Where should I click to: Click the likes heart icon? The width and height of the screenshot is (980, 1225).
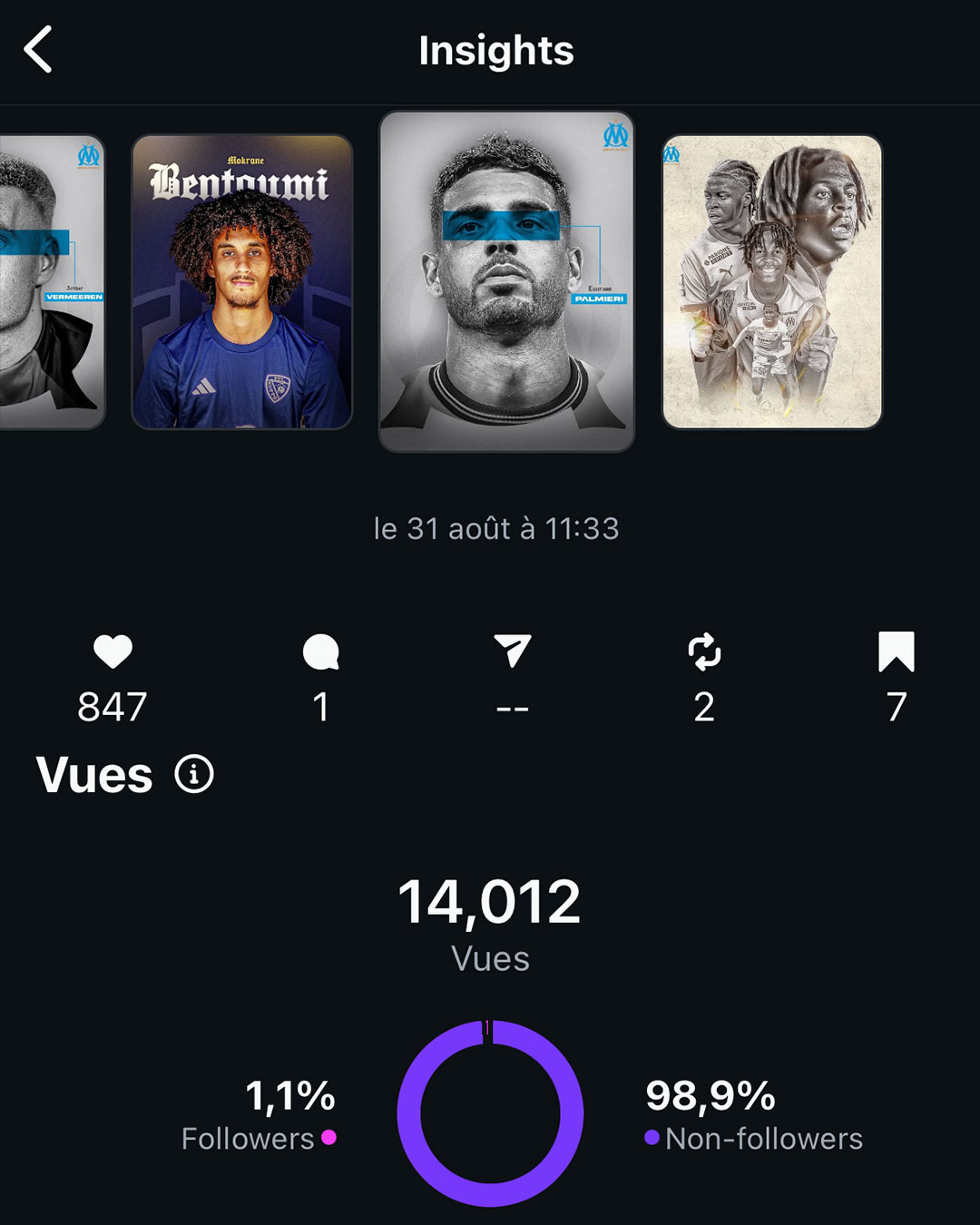(113, 652)
